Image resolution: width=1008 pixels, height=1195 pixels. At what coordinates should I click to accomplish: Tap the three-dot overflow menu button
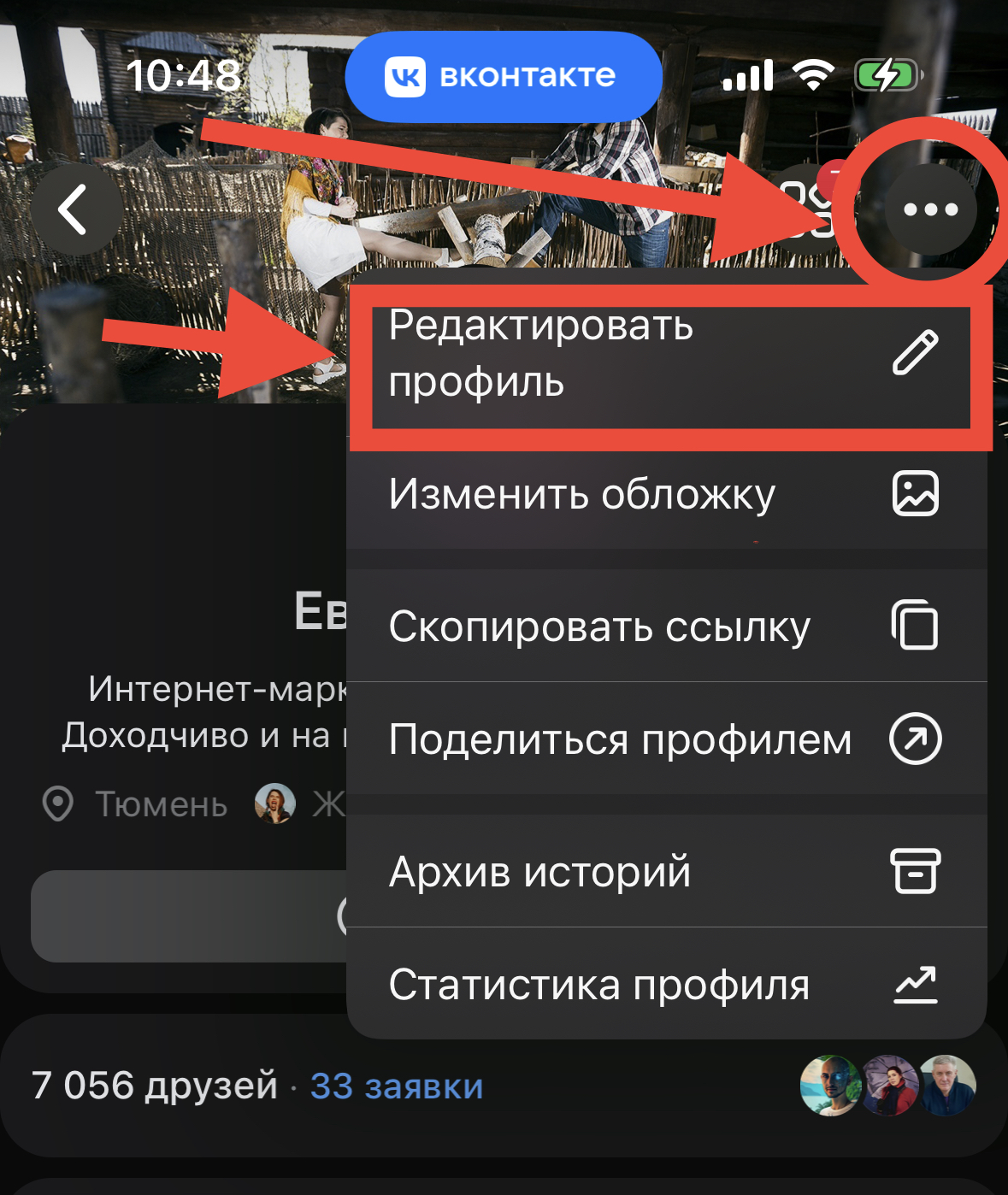tap(930, 209)
